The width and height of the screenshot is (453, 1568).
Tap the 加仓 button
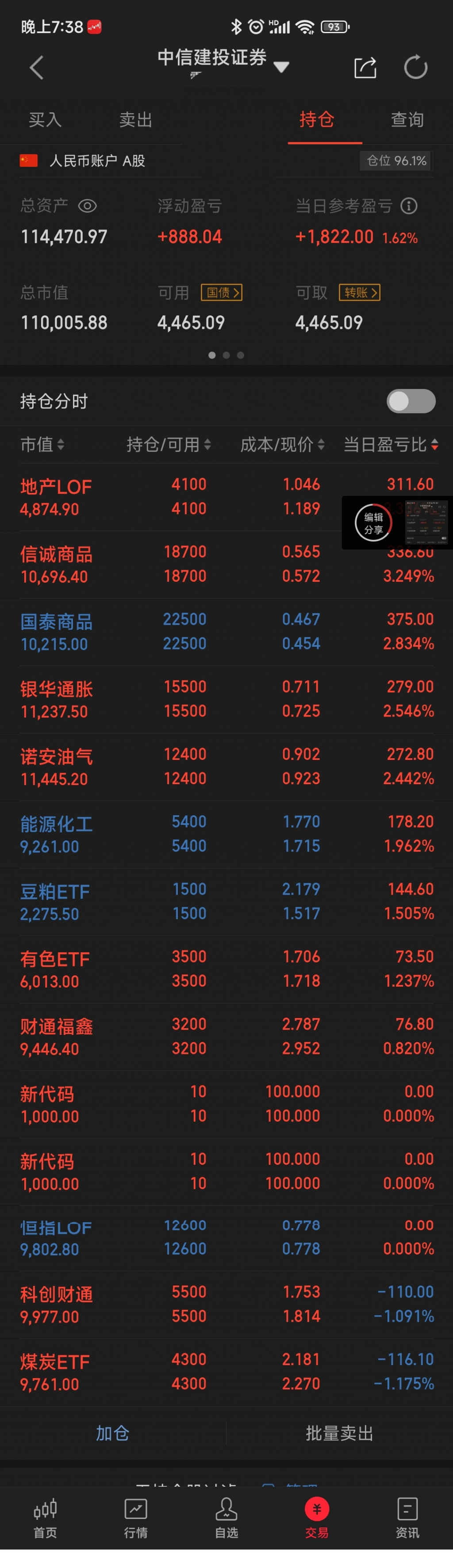(x=113, y=1433)
